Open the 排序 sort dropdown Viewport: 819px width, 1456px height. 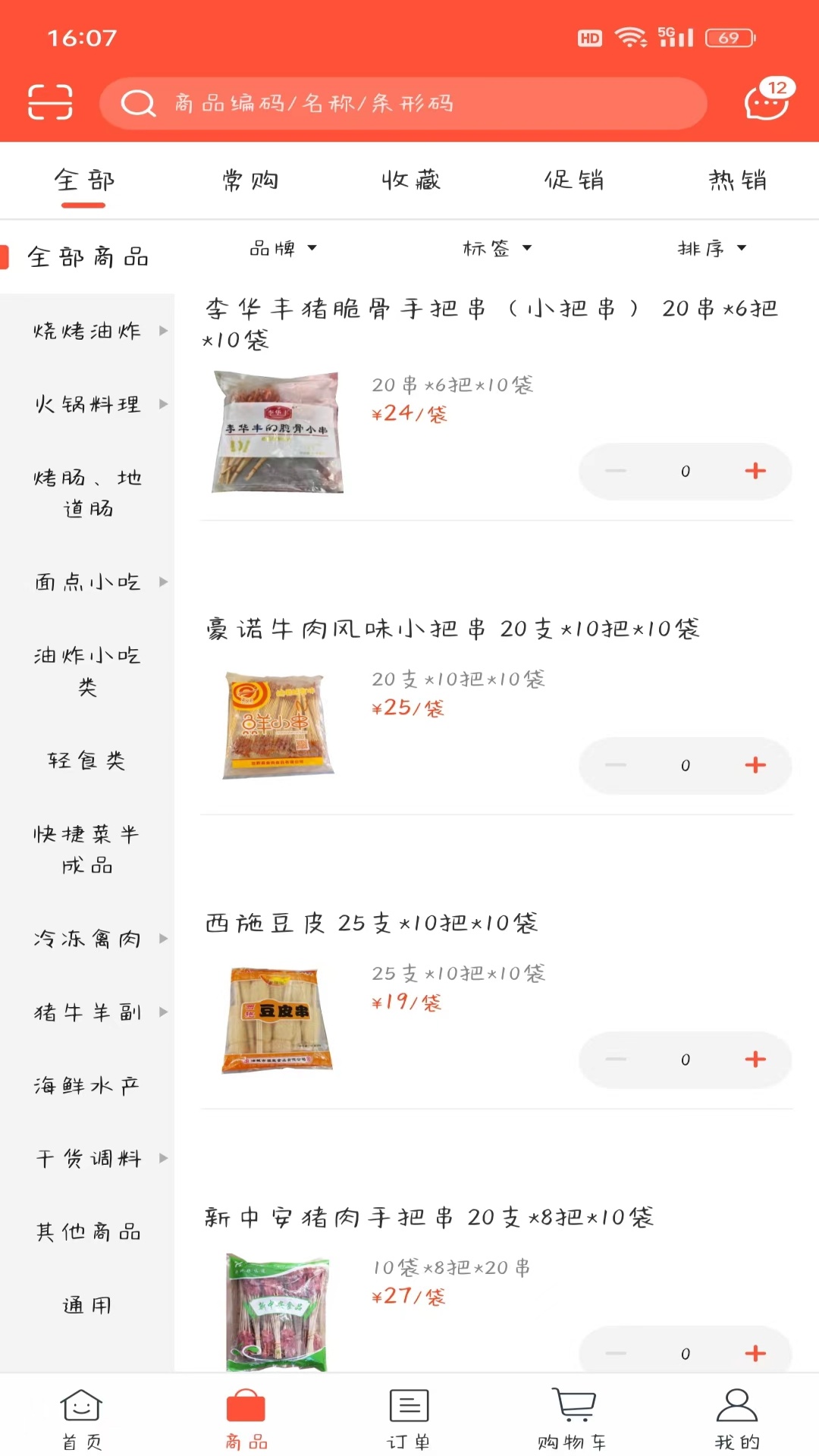click(x=711, y=249)
